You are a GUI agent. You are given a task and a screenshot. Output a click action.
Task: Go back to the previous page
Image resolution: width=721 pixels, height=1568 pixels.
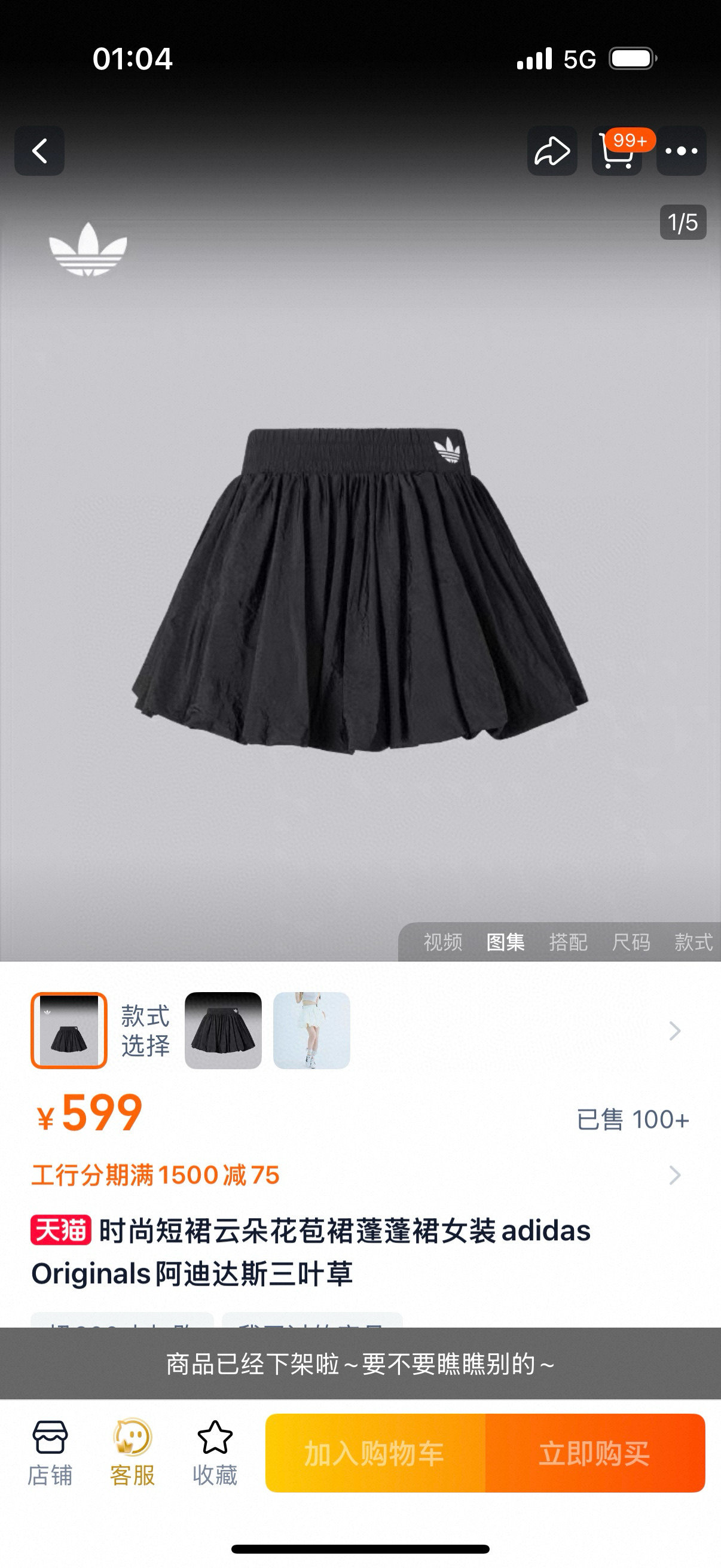(x=39, y=151)
